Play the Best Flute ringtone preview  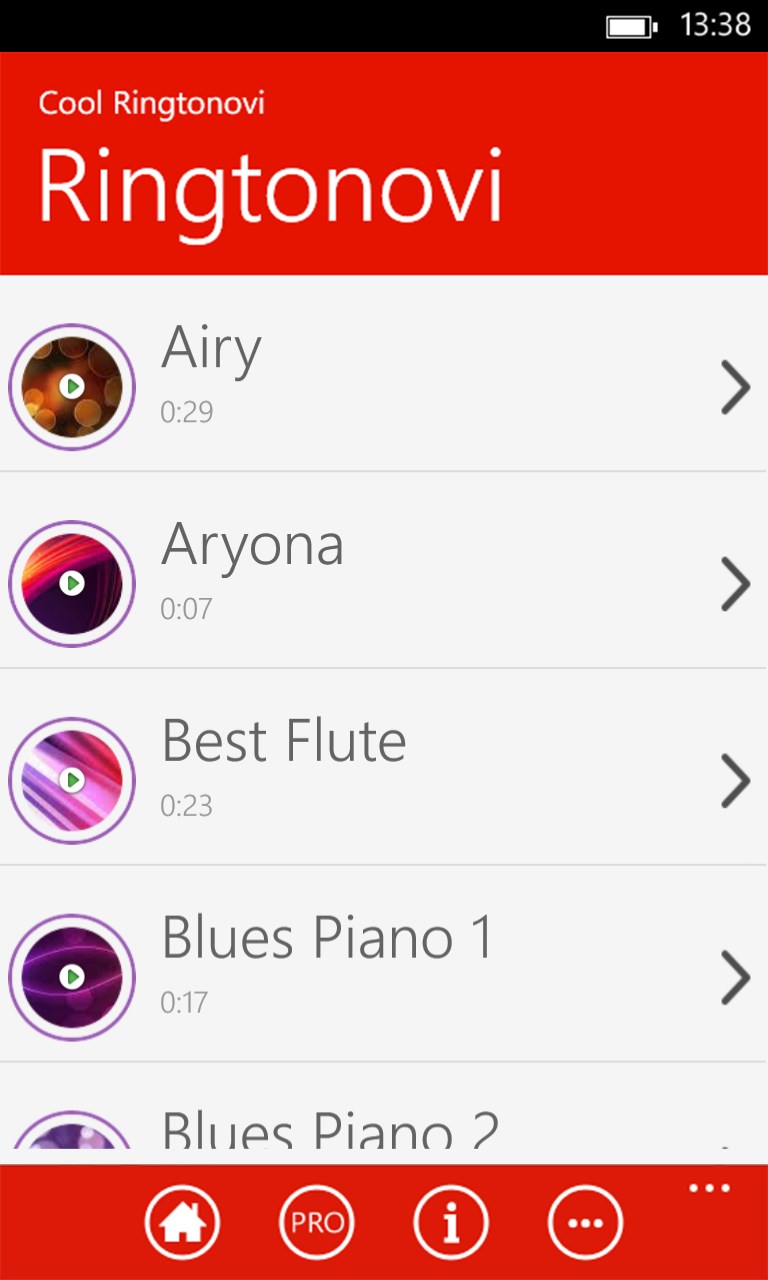point(71,780)
